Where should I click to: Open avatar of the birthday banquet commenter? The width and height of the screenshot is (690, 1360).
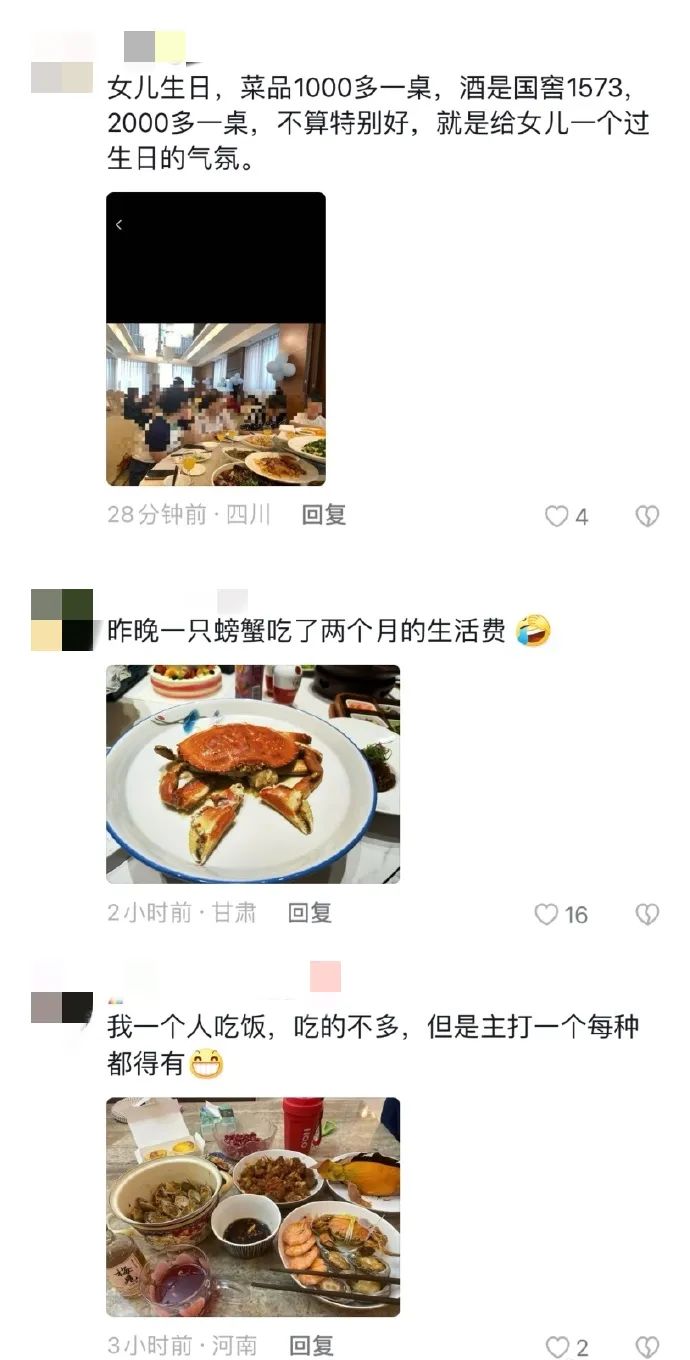62,63
